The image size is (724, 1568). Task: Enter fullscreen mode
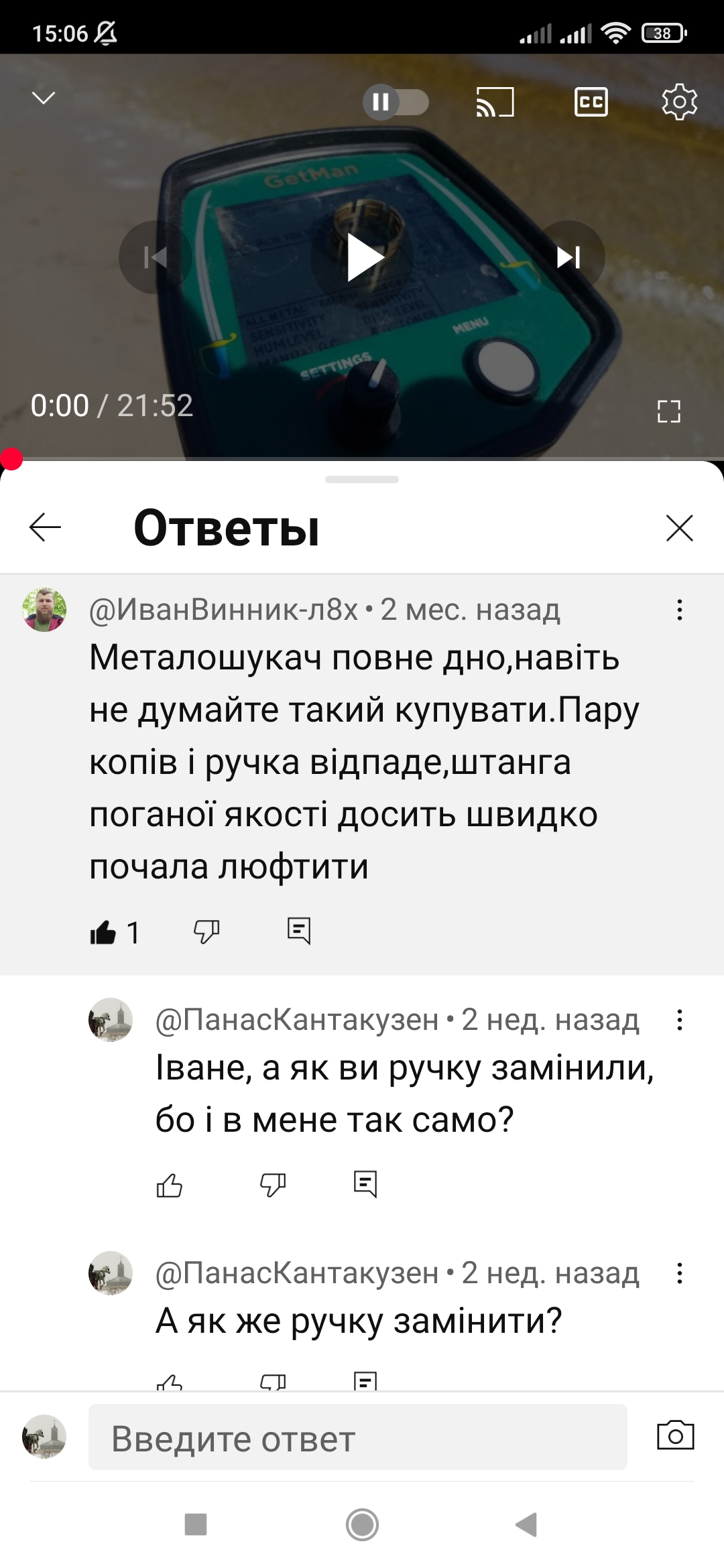pos(668,411)
